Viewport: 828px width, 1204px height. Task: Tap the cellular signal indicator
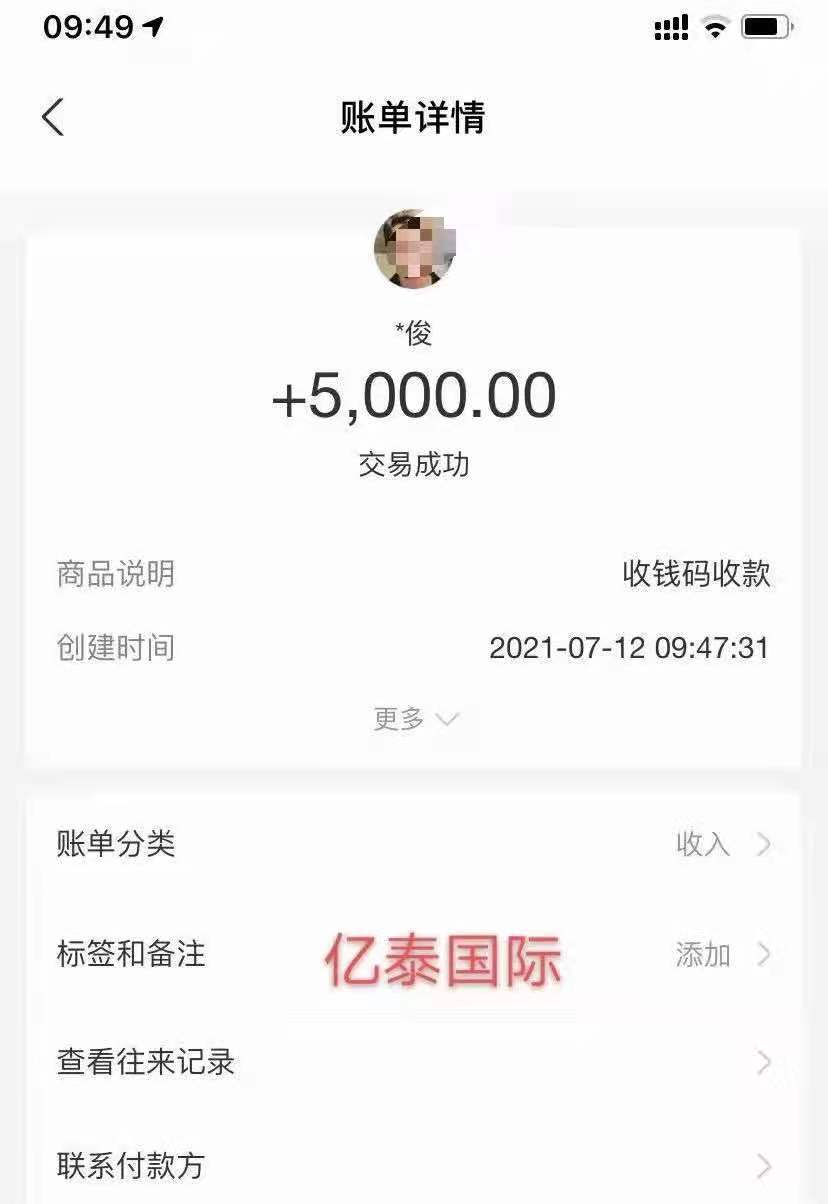pyautogui.click(x=668, y=27)
